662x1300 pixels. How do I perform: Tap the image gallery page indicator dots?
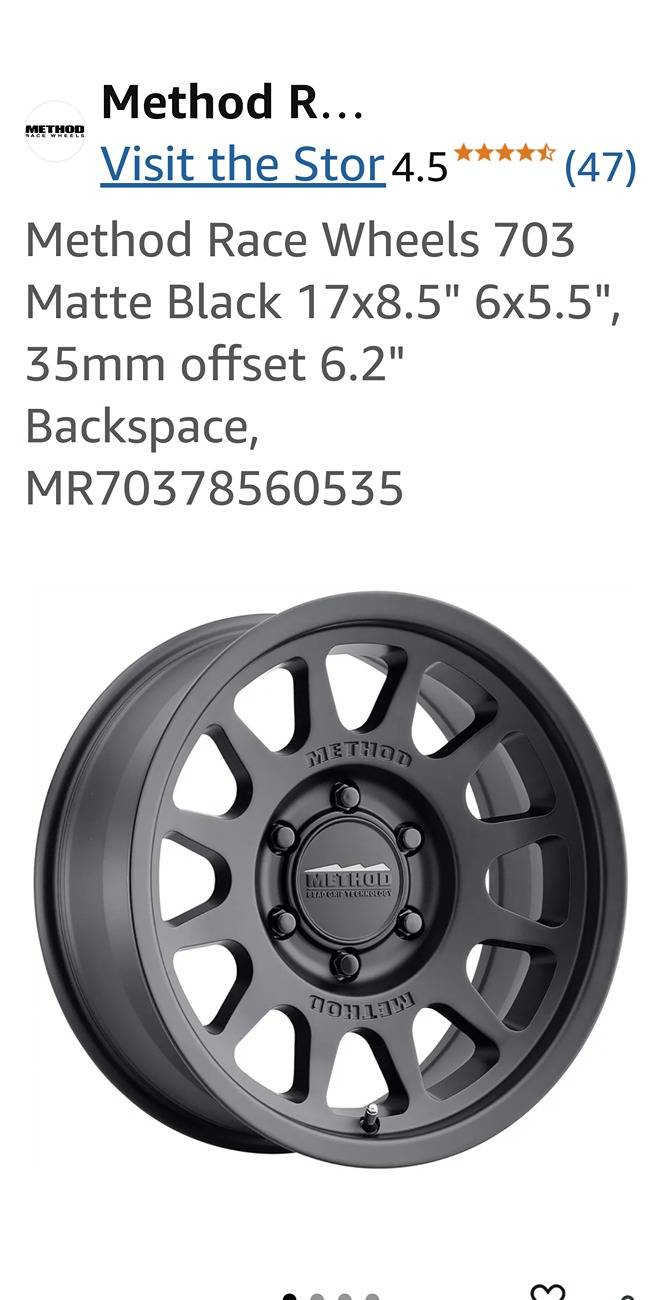(x=331, y=1296)
